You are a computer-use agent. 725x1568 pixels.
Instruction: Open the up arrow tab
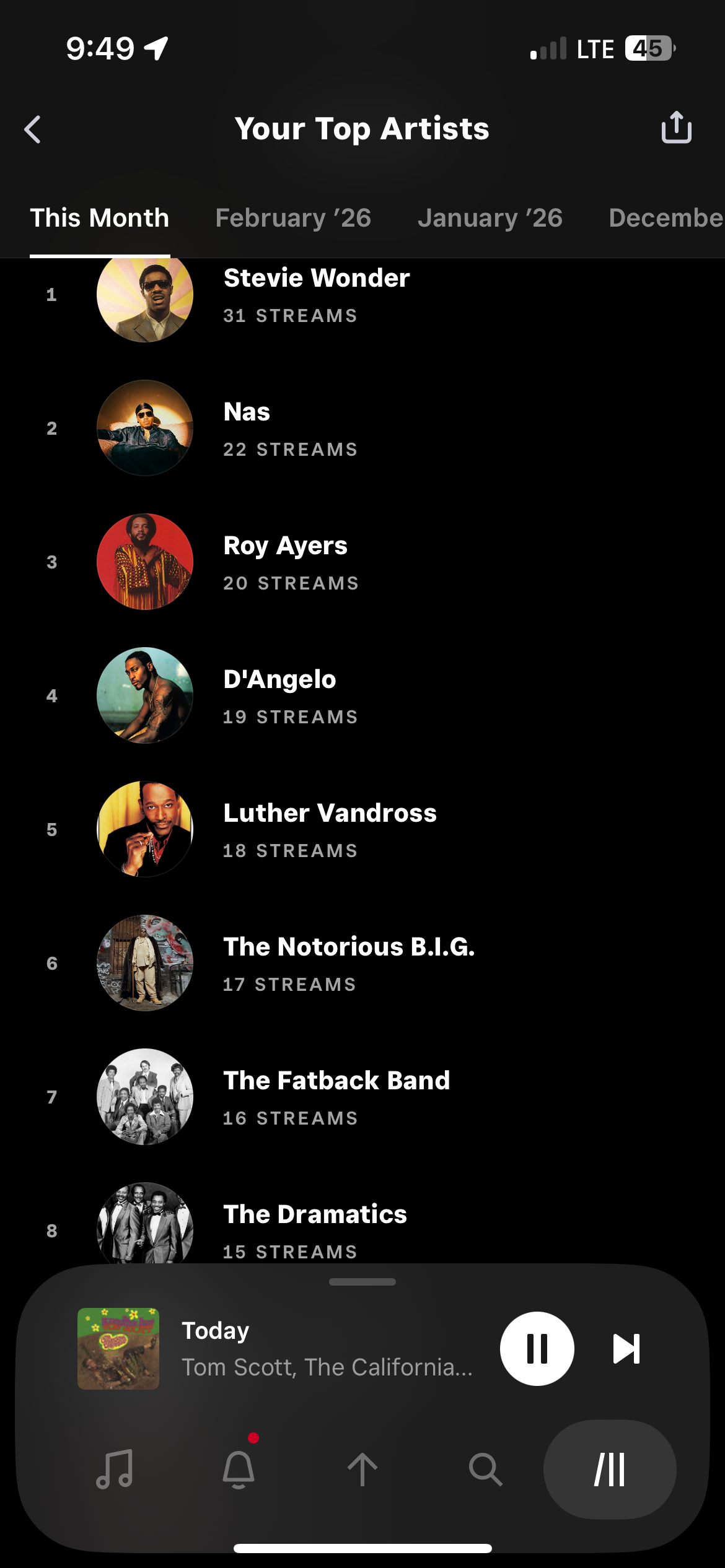(362, 1469)
